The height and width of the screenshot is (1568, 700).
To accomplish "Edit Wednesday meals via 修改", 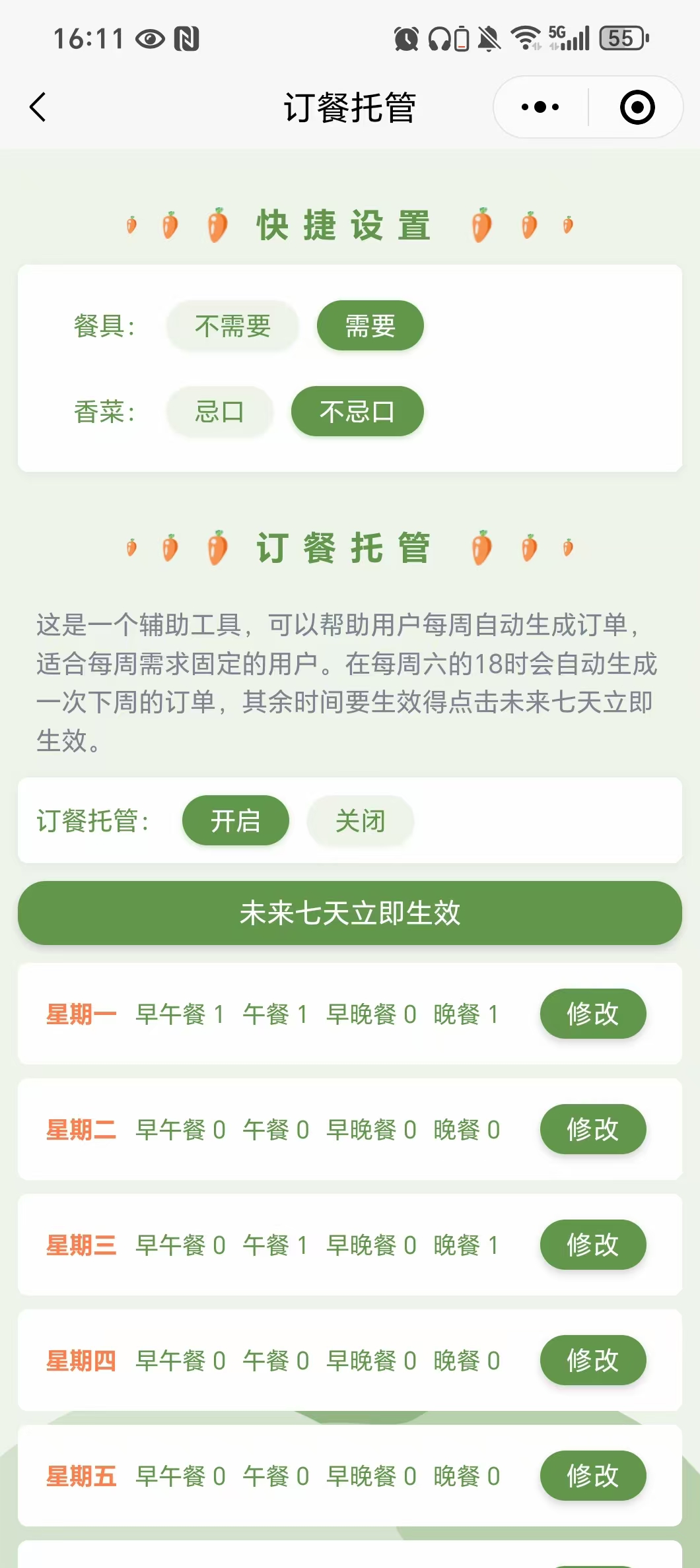I will pos(592,1245).
